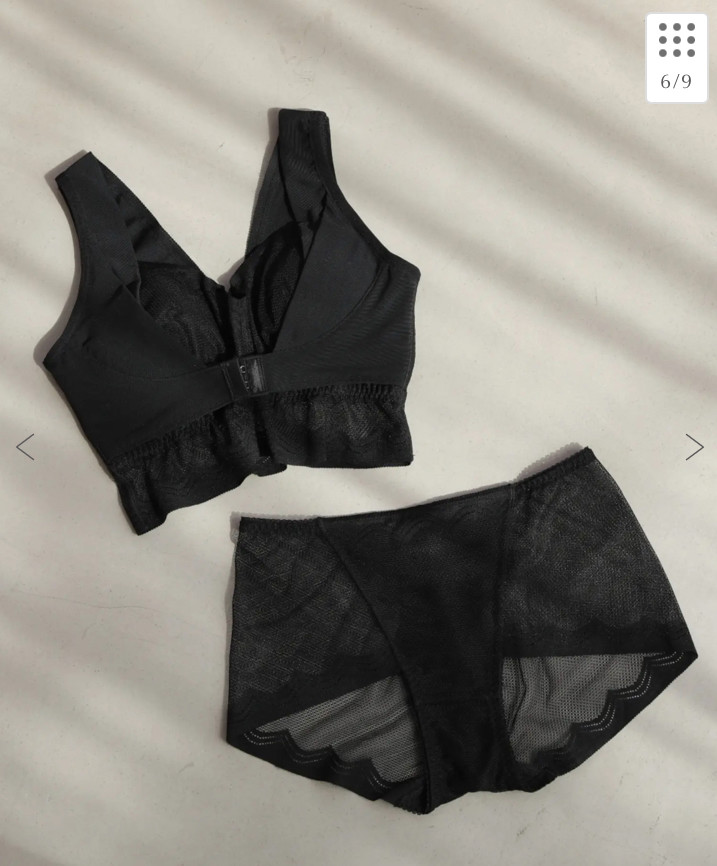Go to the next product image
The image size is (717, 866).
pos(693,447)
